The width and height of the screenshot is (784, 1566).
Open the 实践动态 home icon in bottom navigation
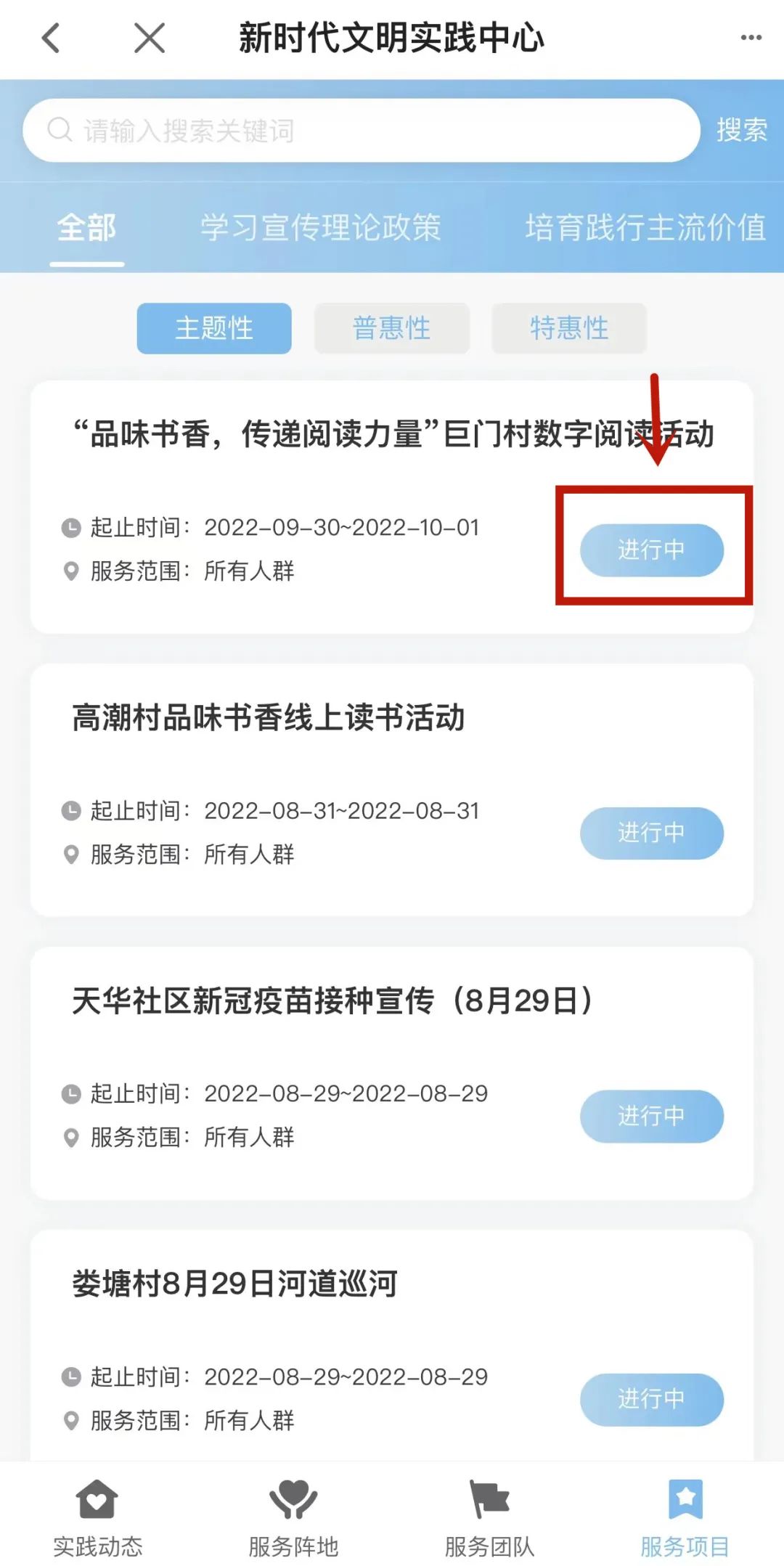(x=97, y=1501)
